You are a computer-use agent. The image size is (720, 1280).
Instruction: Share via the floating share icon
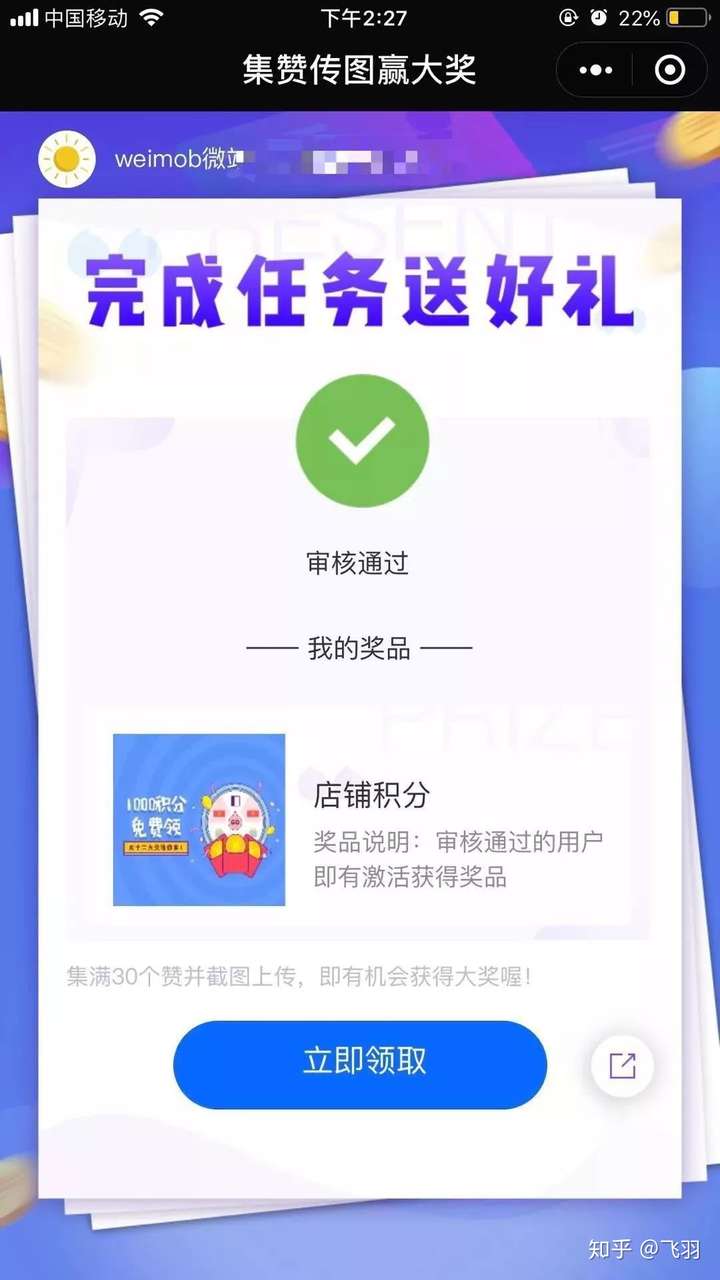pos(622,1065)
